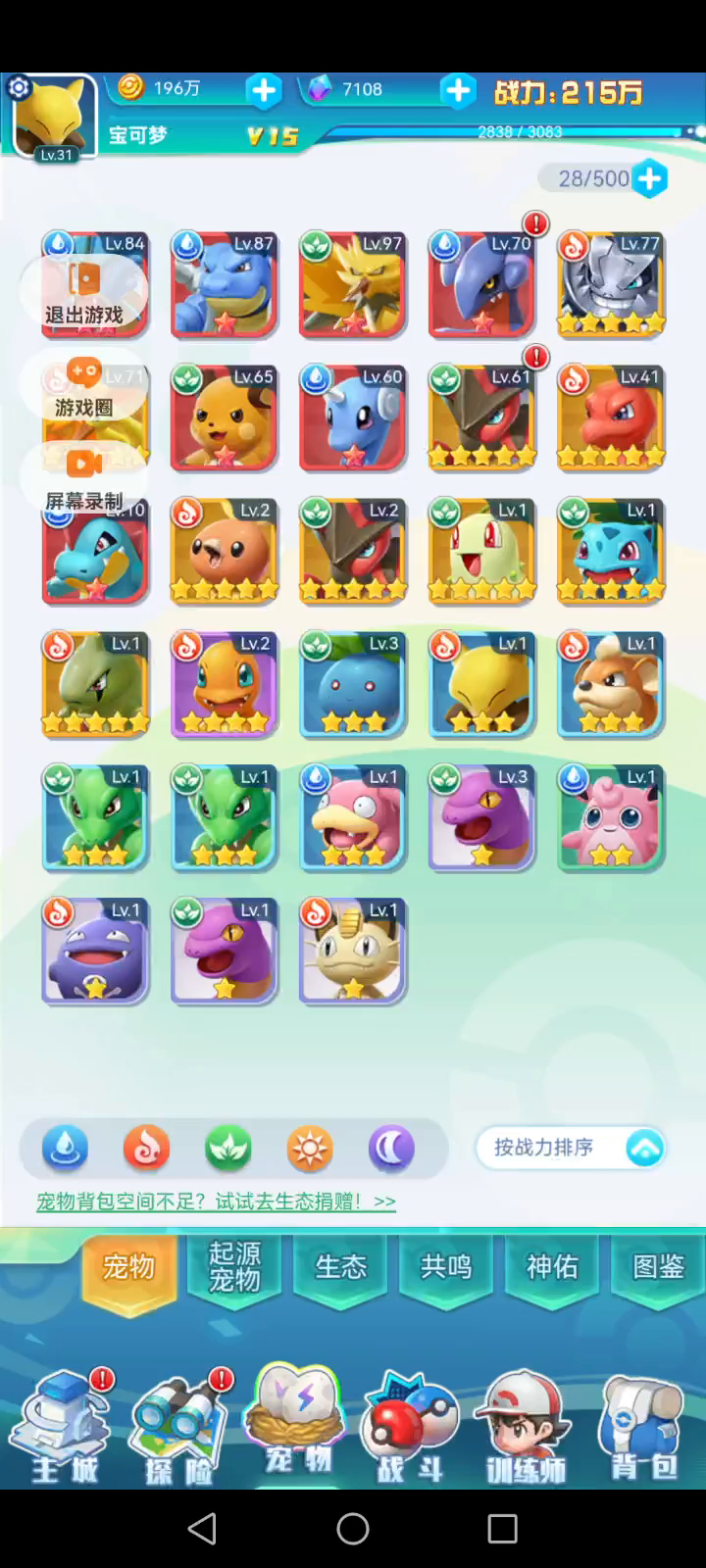Follow the 生态捐赠 donation link
706x1568 pixels.
(x=216, y=1201)
